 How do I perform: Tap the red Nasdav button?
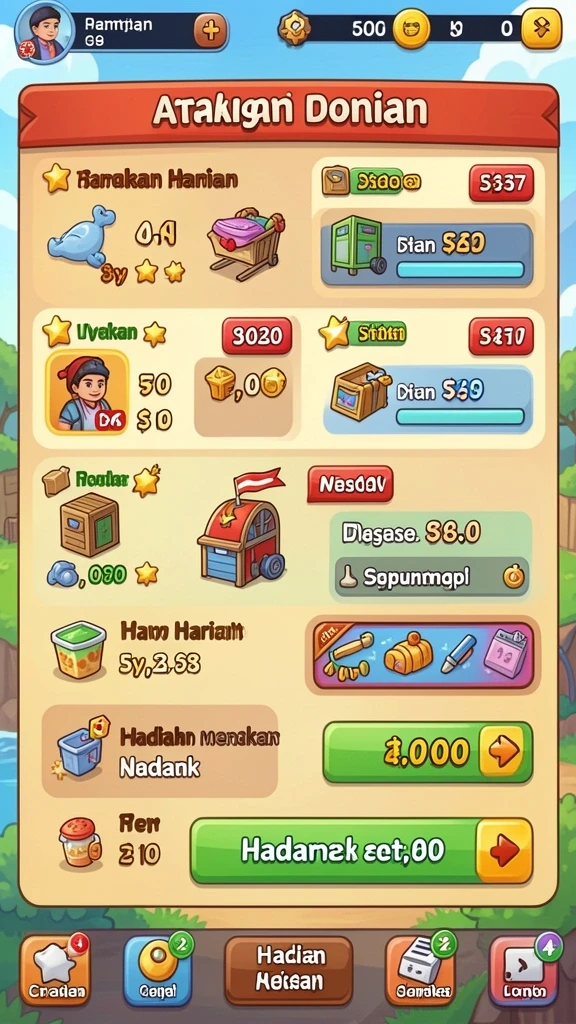pos(350,484)
